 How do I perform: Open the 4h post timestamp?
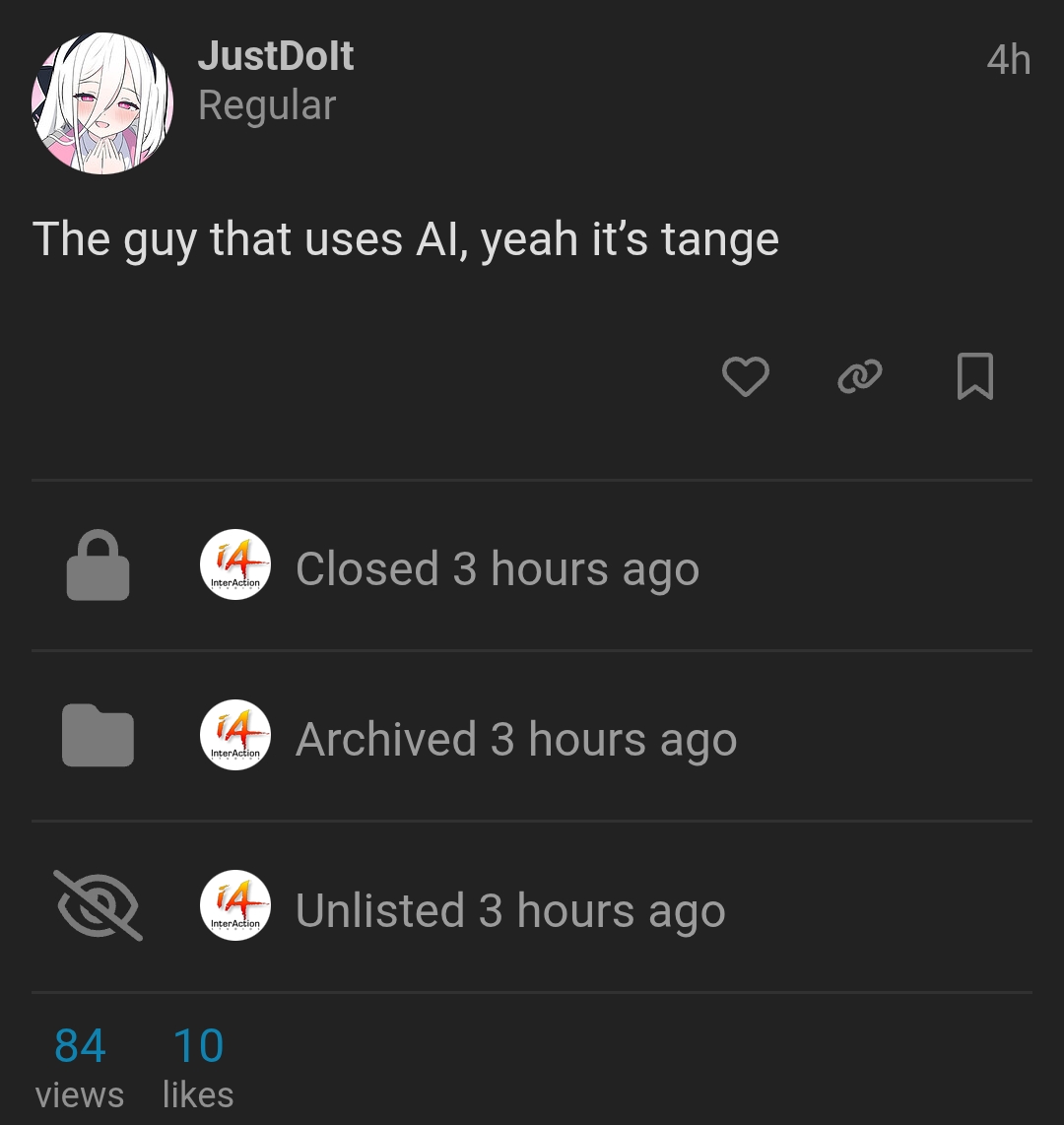1008,60
